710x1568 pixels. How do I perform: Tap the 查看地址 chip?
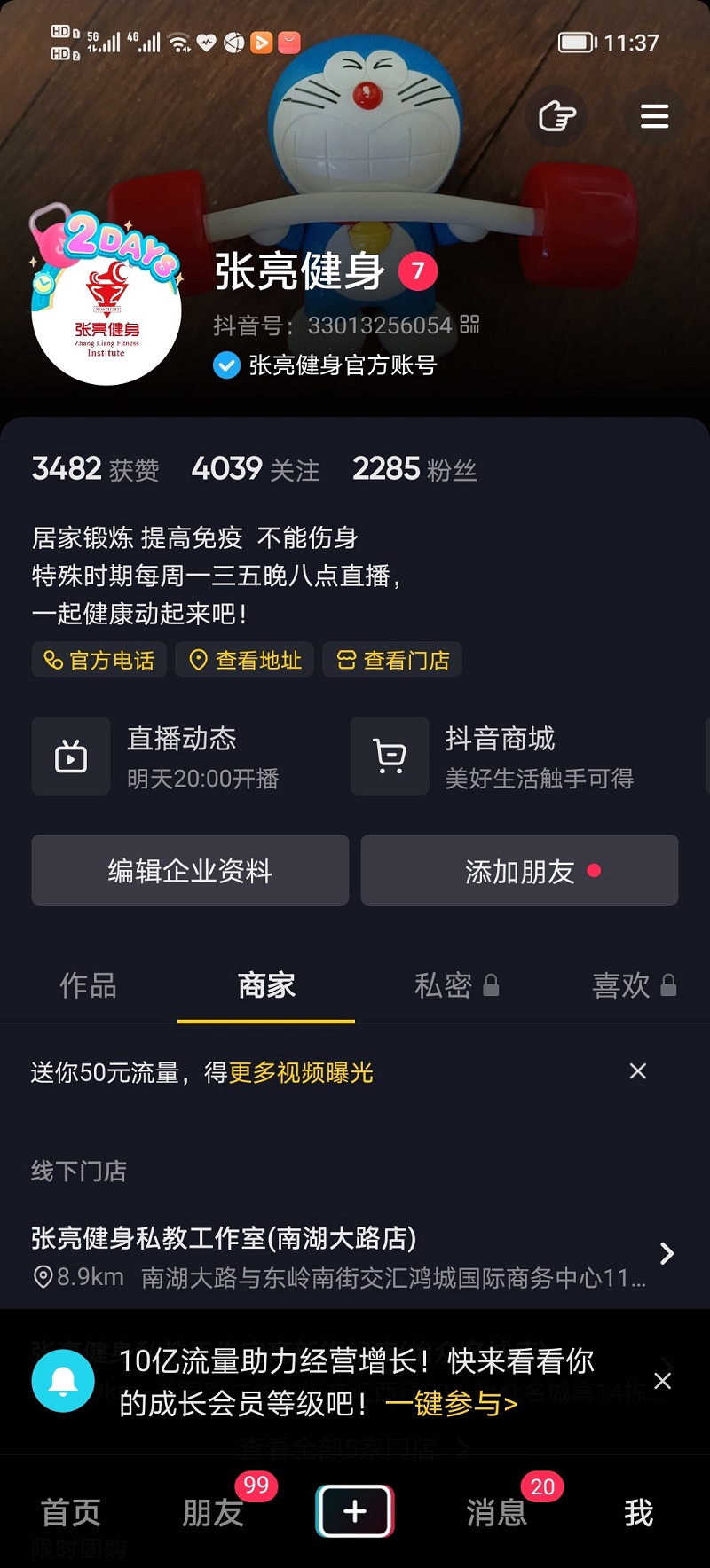pyautogui.click(x=245, y=660)
